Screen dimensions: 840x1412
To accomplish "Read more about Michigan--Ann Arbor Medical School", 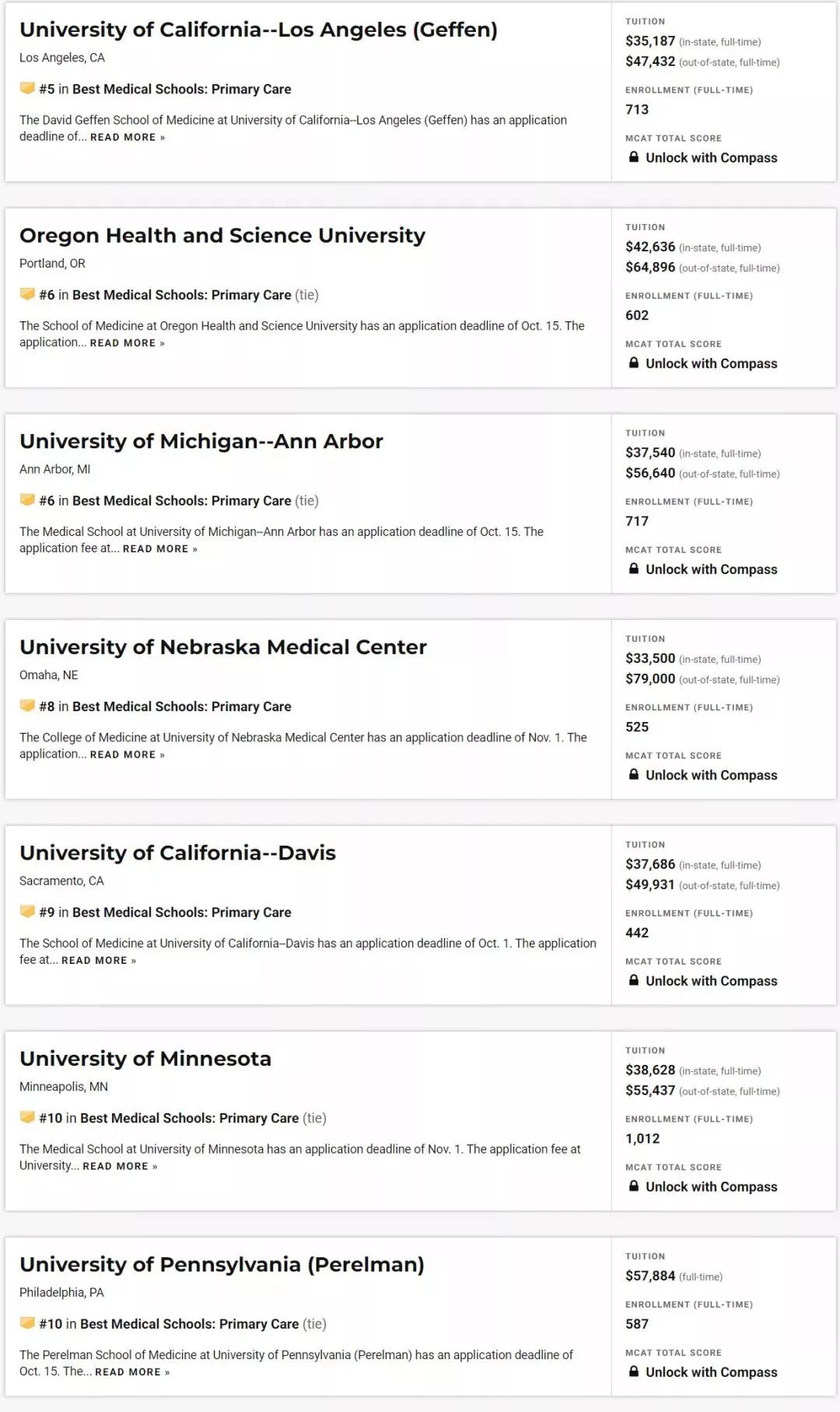I will click(x=159, y=549).
